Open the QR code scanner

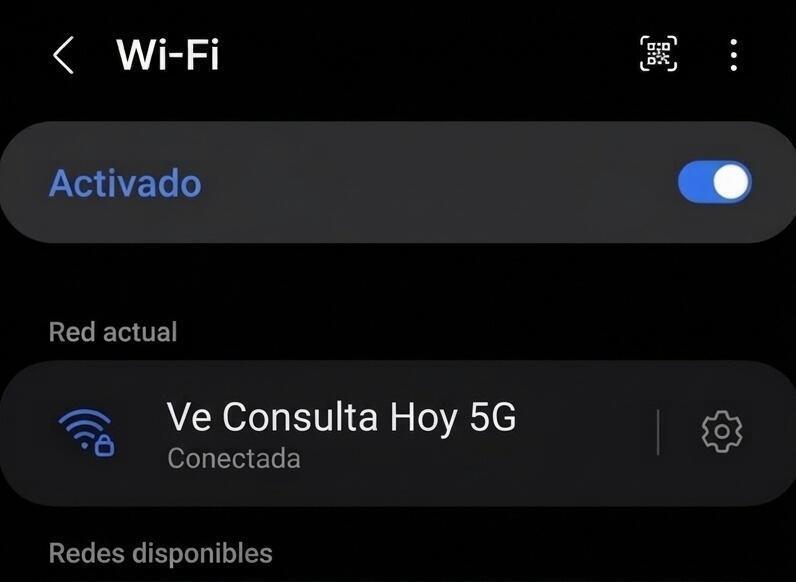click(658, 55)
